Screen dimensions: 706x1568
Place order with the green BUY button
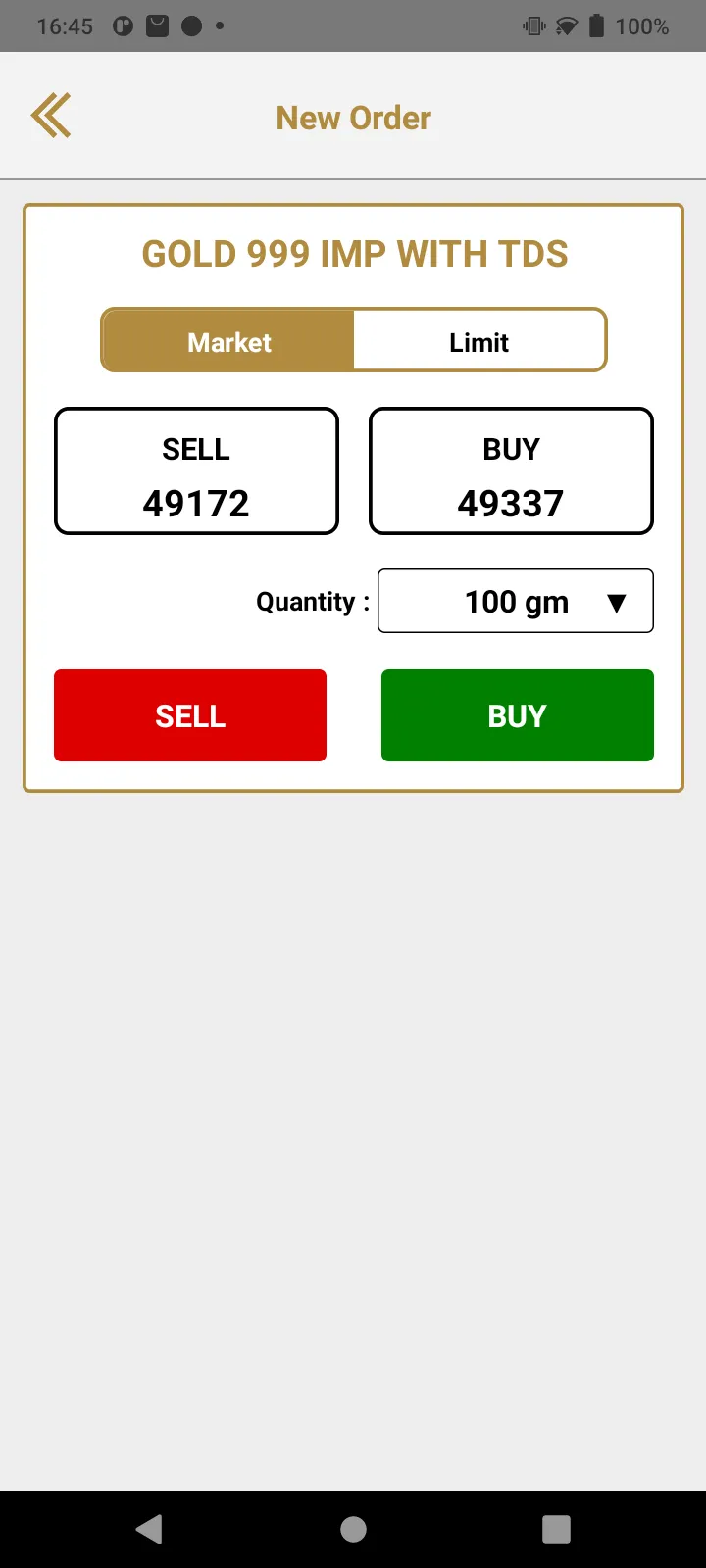point(518,715)
